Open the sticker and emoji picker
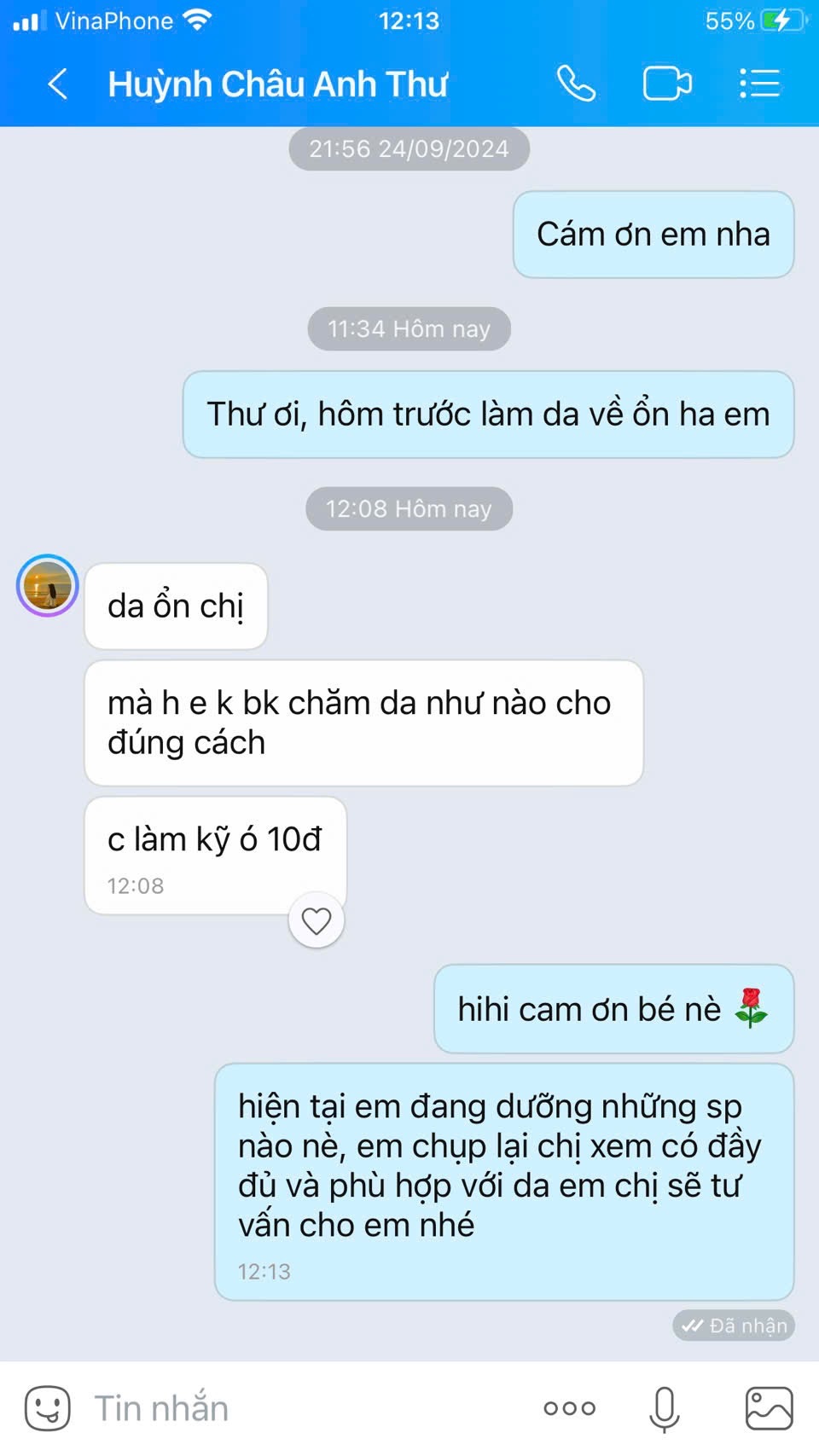Viewport: 819px width, 1456px height. point(47,1408)
